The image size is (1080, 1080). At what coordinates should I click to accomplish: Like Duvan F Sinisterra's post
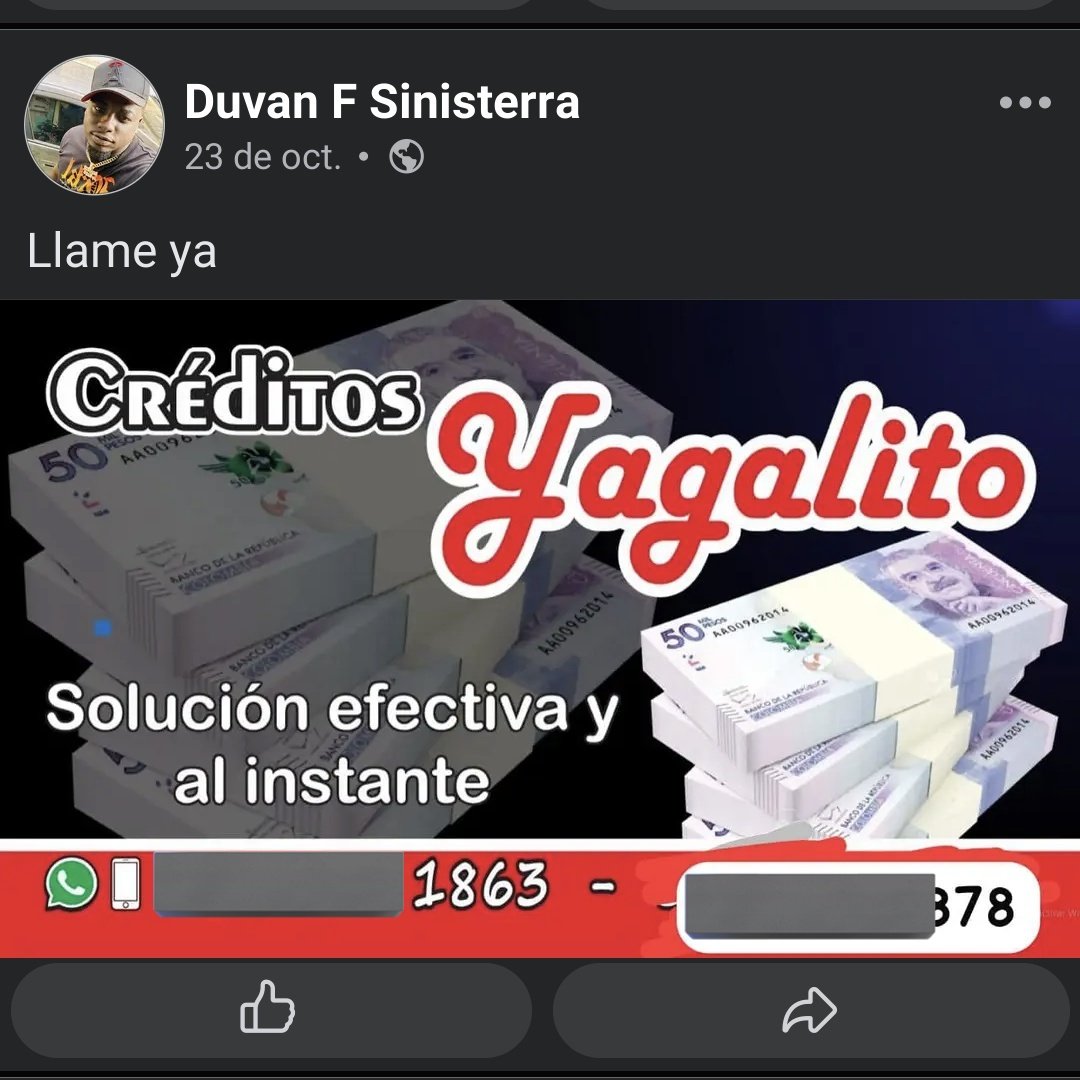269,1009
